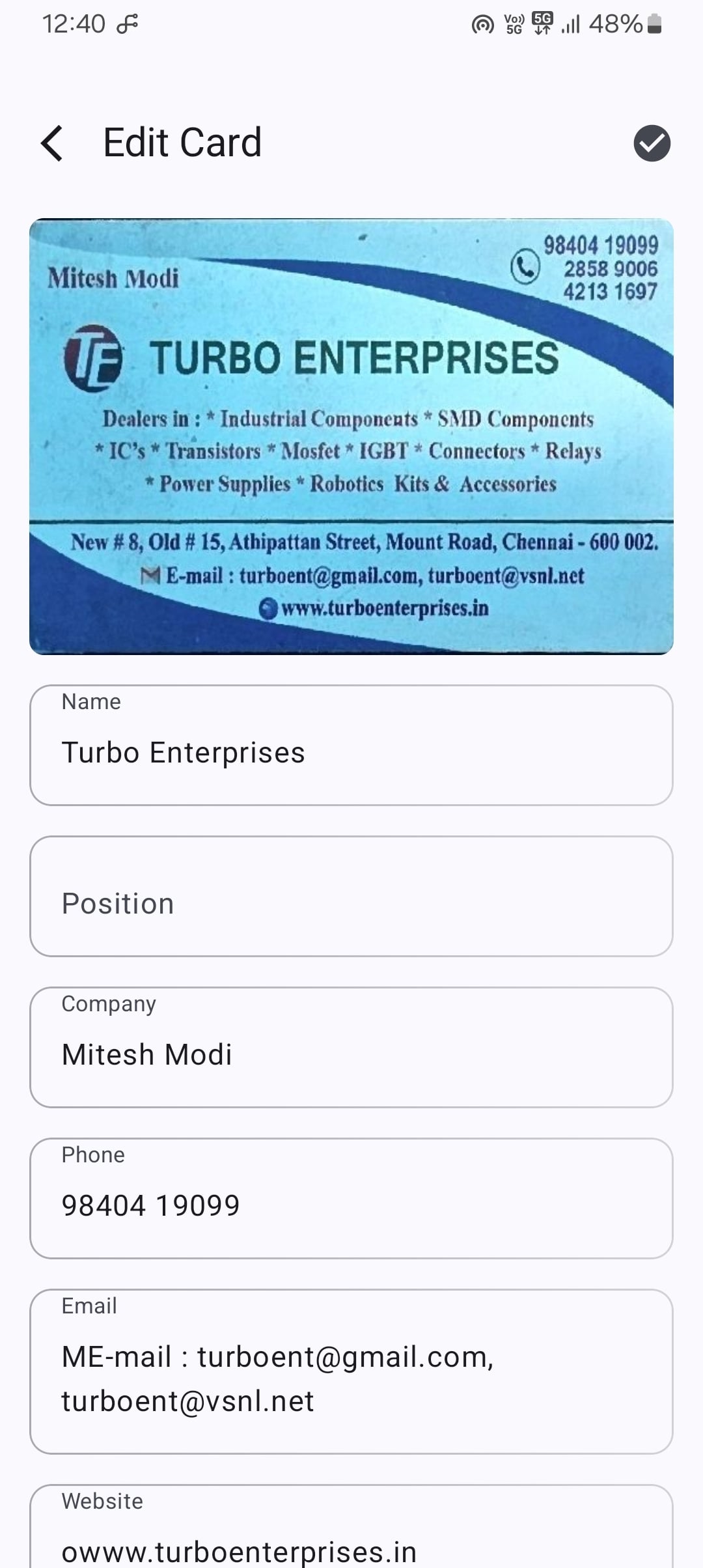This screenshot has width=703, height=1568.
Task: Confirm edits with the checkmark icon
Action: click(652, 143)
